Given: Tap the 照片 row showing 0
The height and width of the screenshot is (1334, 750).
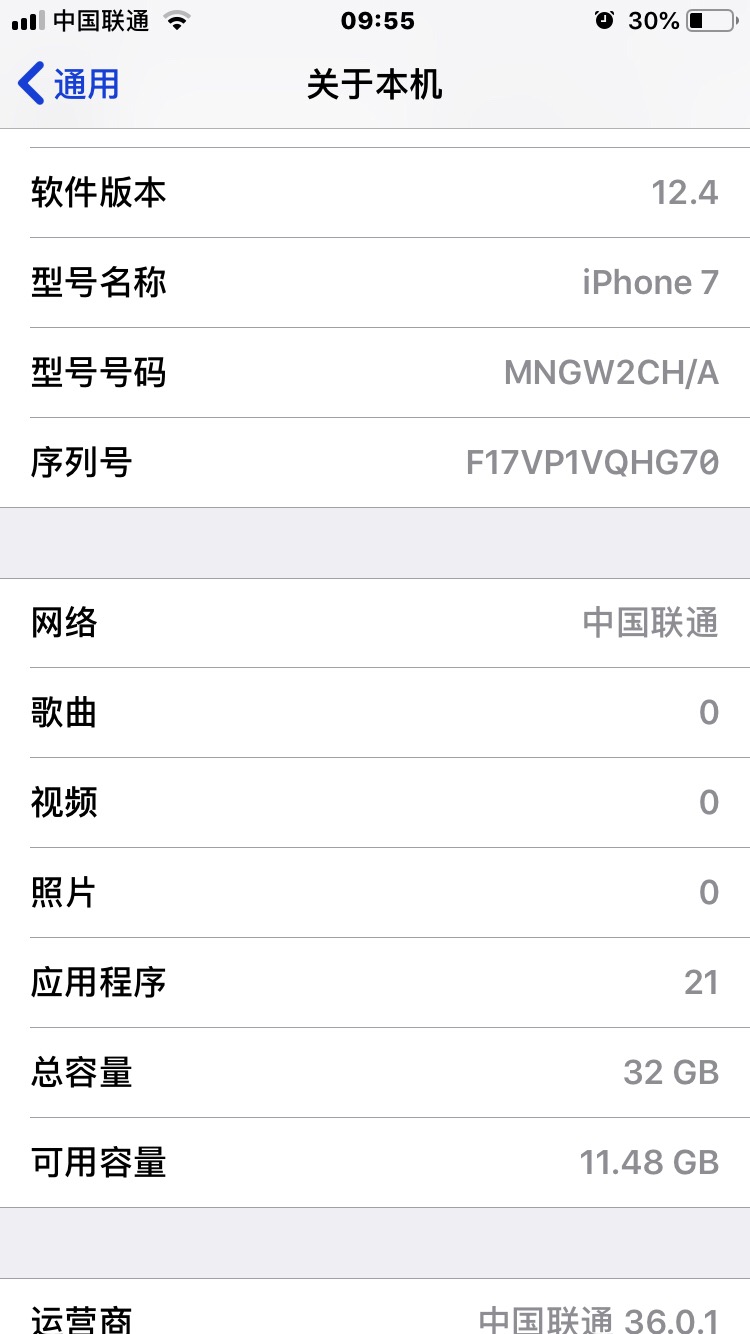Looking at the screenshot, I should point(375,892).
